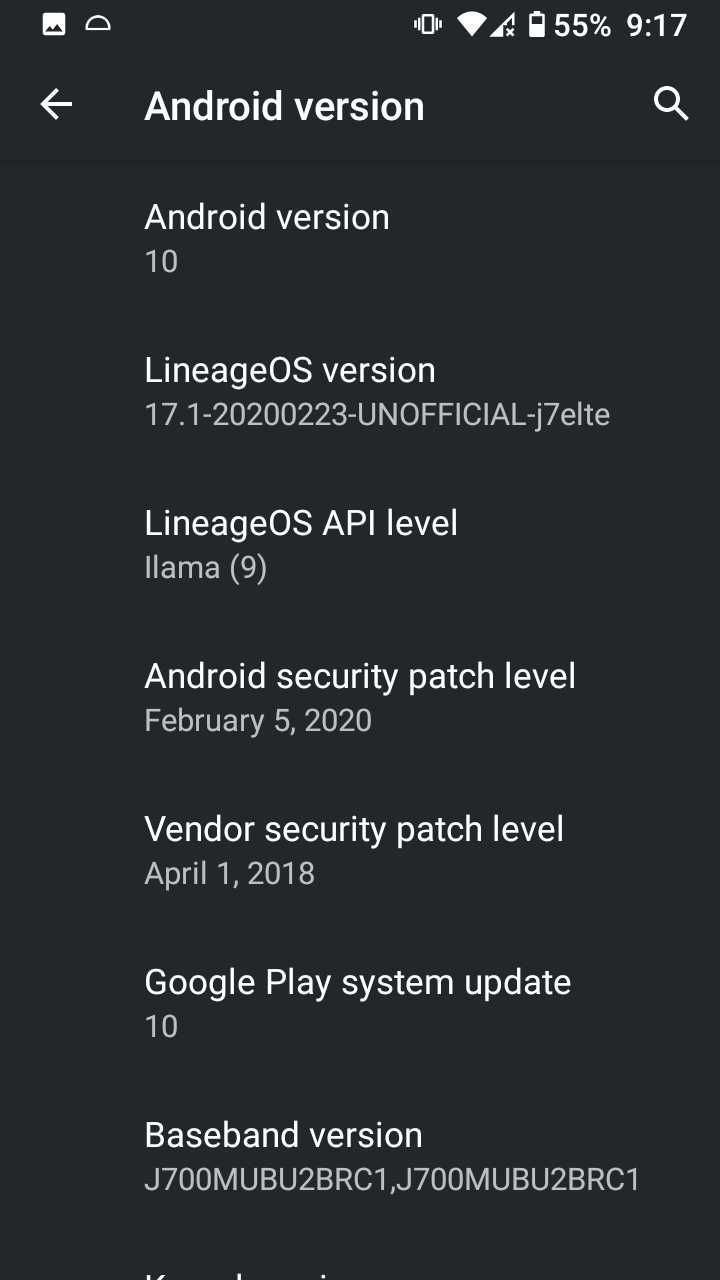This screenshot has width=720, height=1280.
Task: Open search from the top bar
Action: (671, 103)
